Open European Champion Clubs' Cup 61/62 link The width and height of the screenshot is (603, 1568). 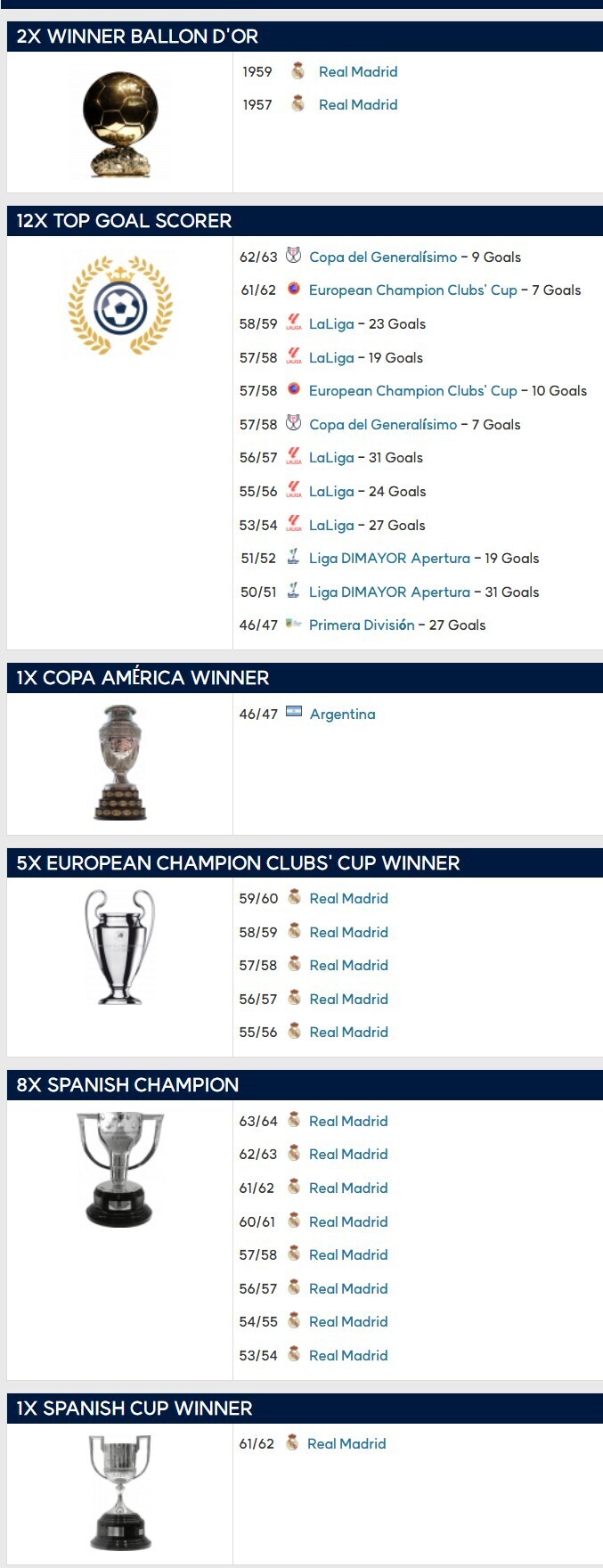click(x=413, y=290)
